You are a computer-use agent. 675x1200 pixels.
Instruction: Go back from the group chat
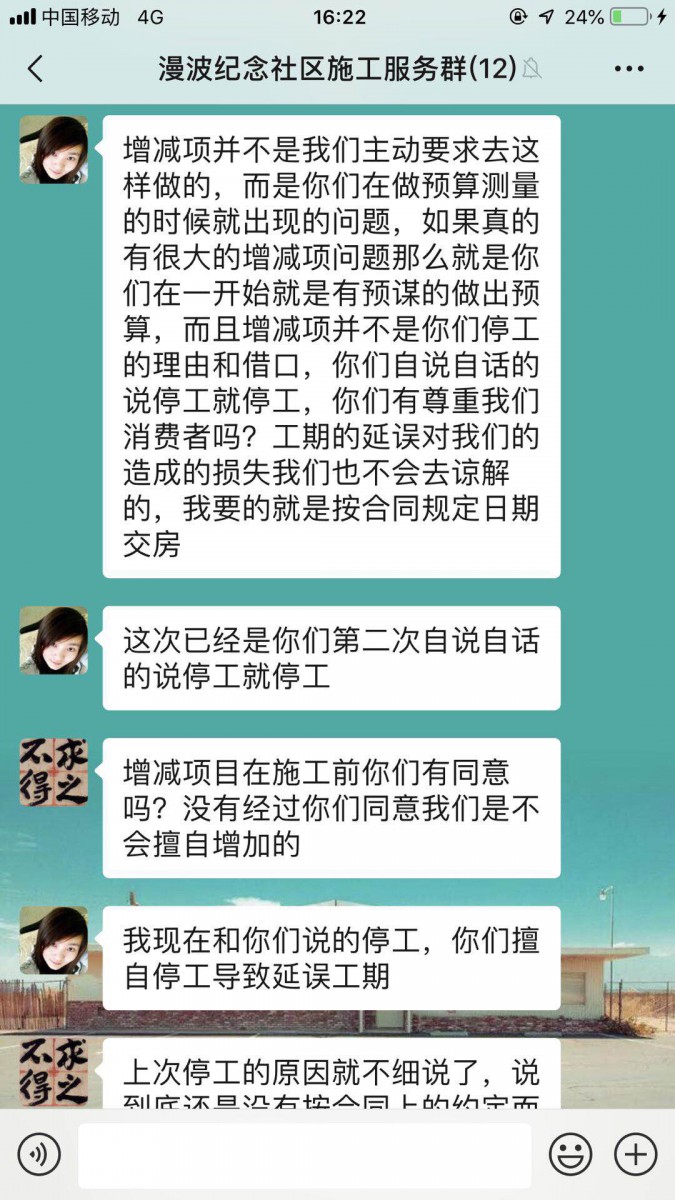tap(36, 69)
